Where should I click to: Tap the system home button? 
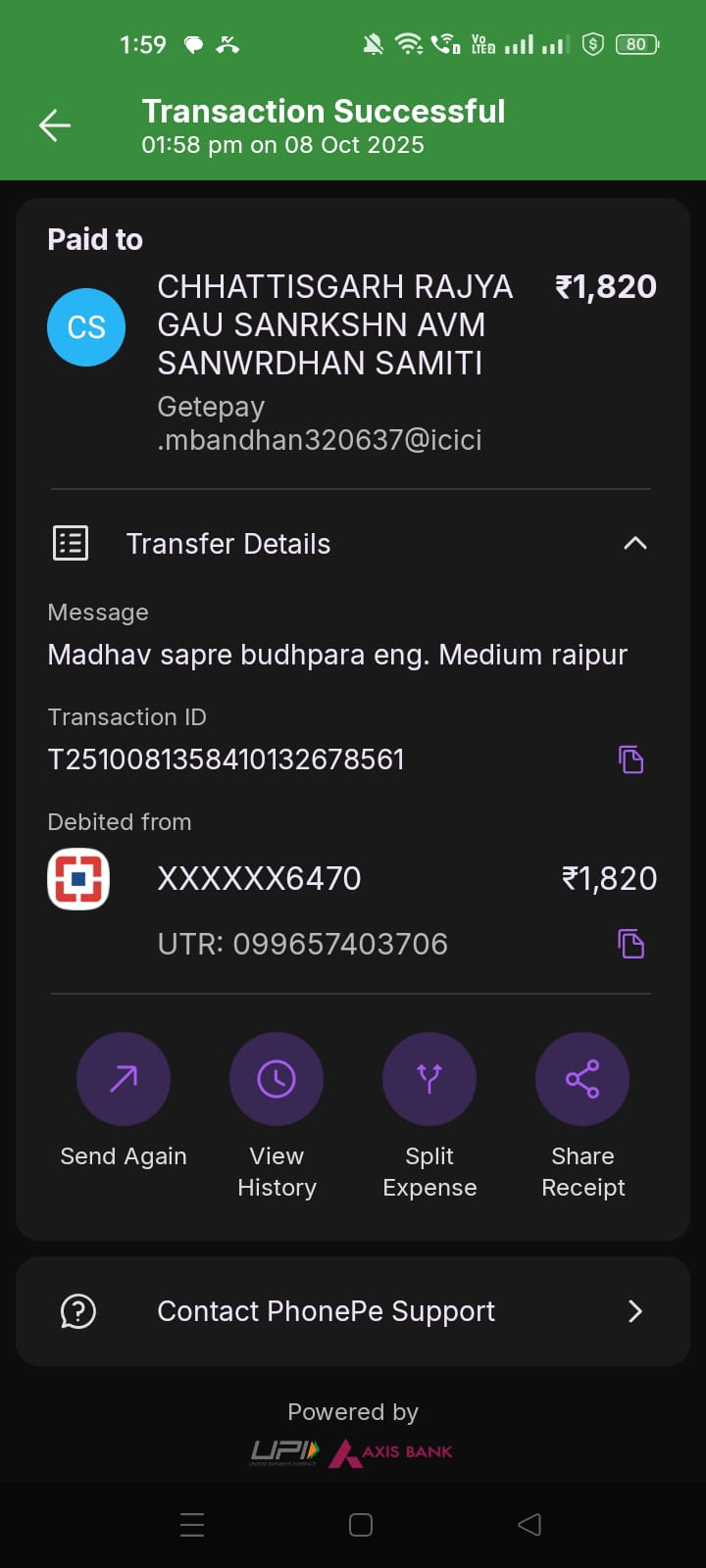[361, 1525]
